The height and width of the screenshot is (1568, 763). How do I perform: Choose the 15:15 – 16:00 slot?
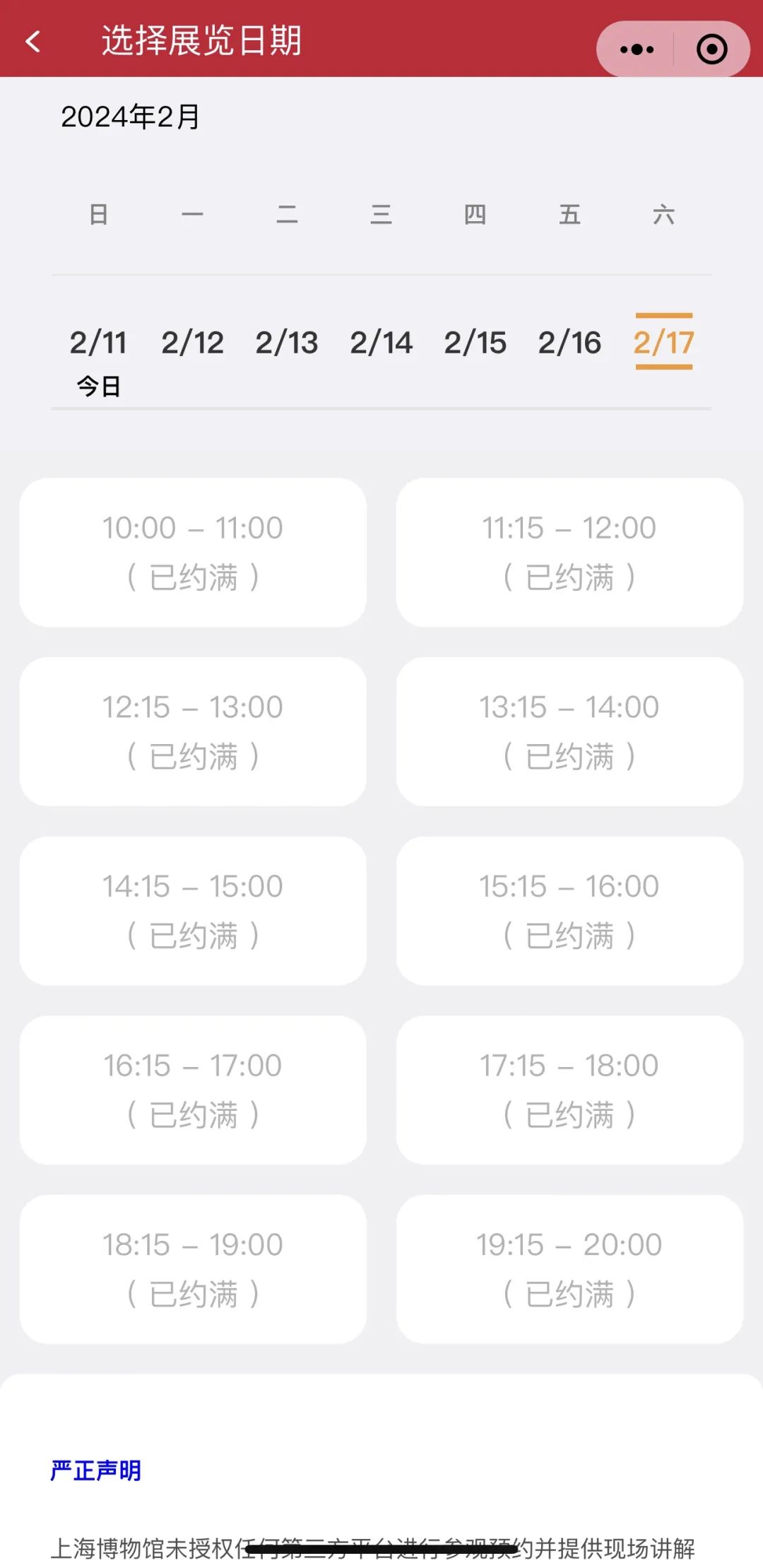(x=569, y=911)
